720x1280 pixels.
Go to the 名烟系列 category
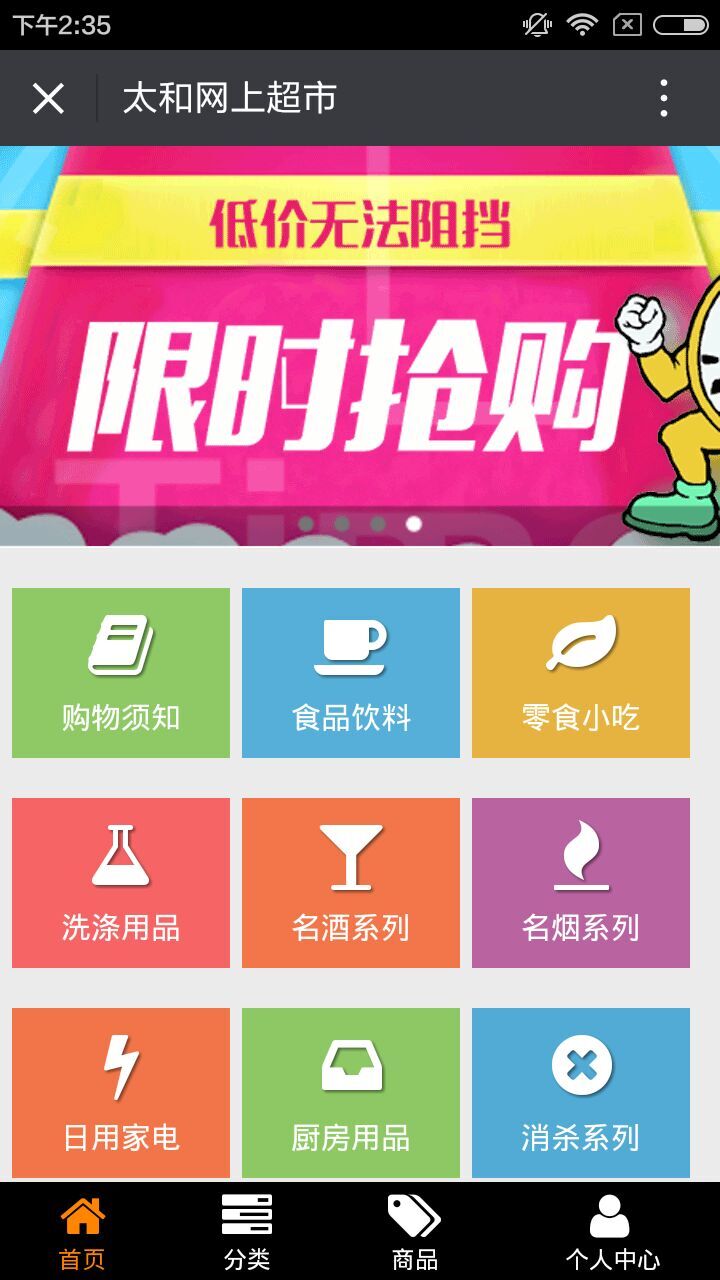581,882
